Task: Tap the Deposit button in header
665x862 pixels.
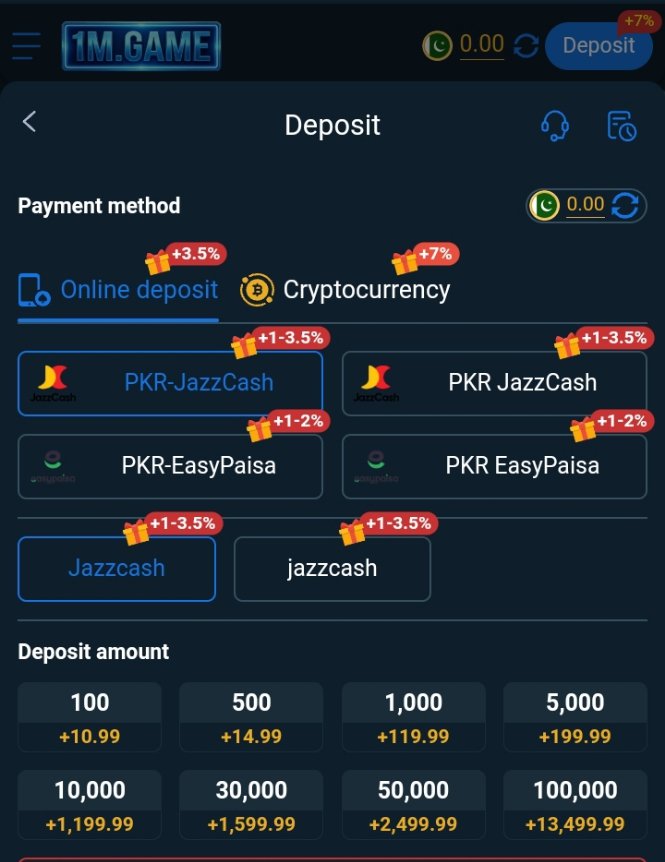Action: point(598,46)
